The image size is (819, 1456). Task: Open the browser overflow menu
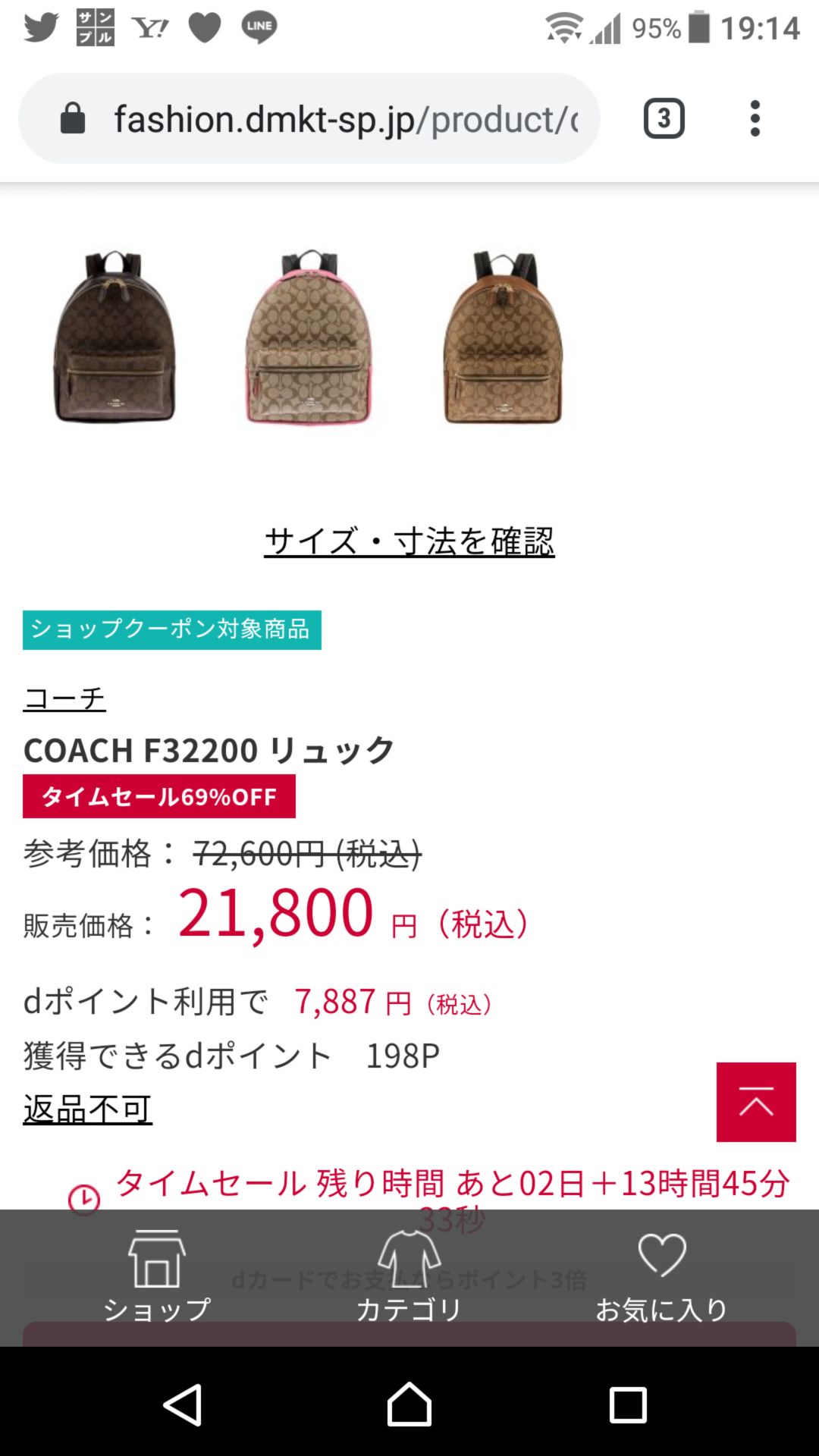(755, 119)
